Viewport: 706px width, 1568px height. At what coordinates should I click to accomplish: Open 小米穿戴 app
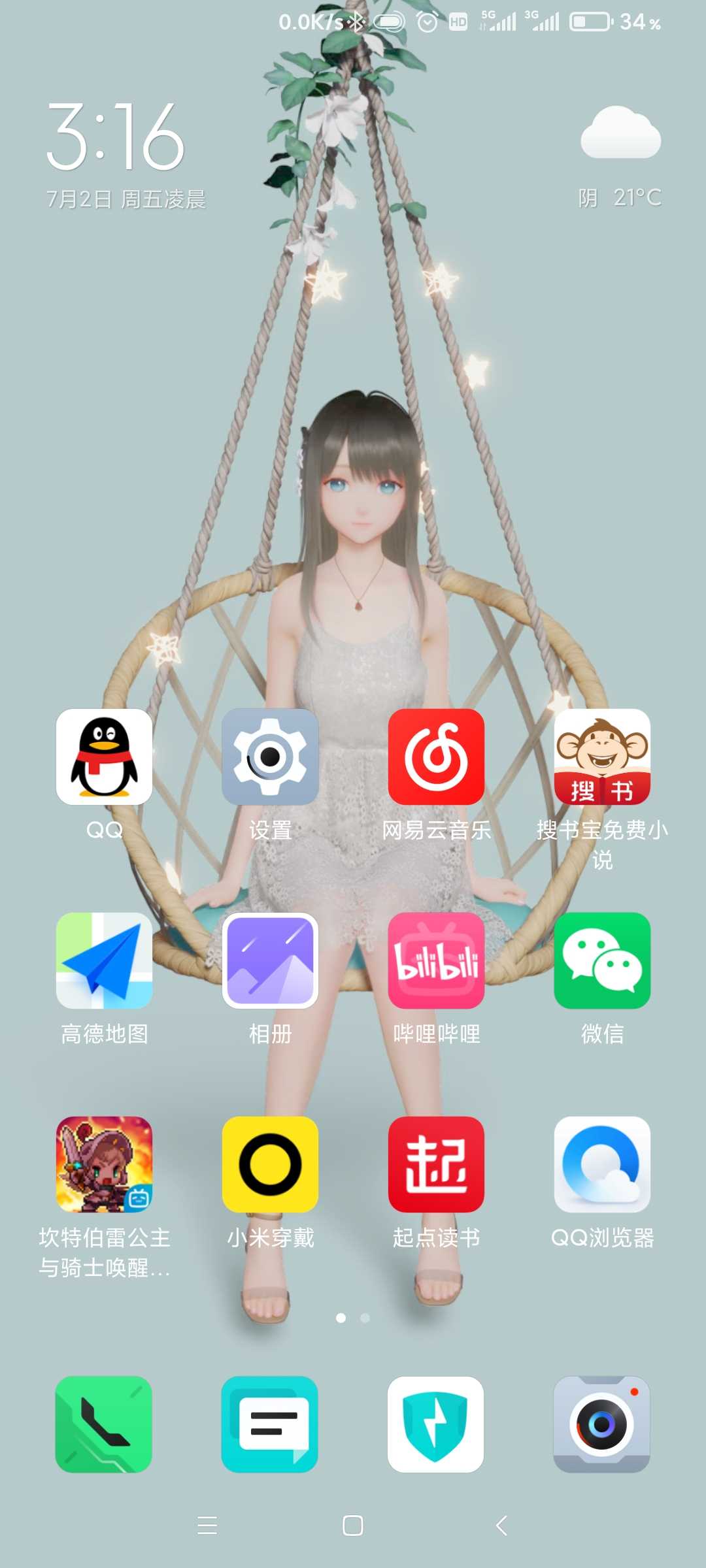[270, 1164]
